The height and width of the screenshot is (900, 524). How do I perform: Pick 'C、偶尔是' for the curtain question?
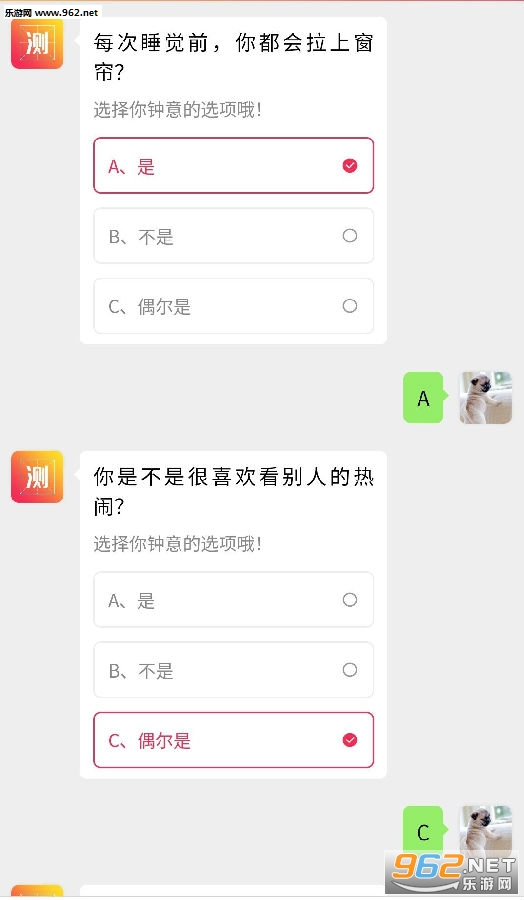pos(234,306)
